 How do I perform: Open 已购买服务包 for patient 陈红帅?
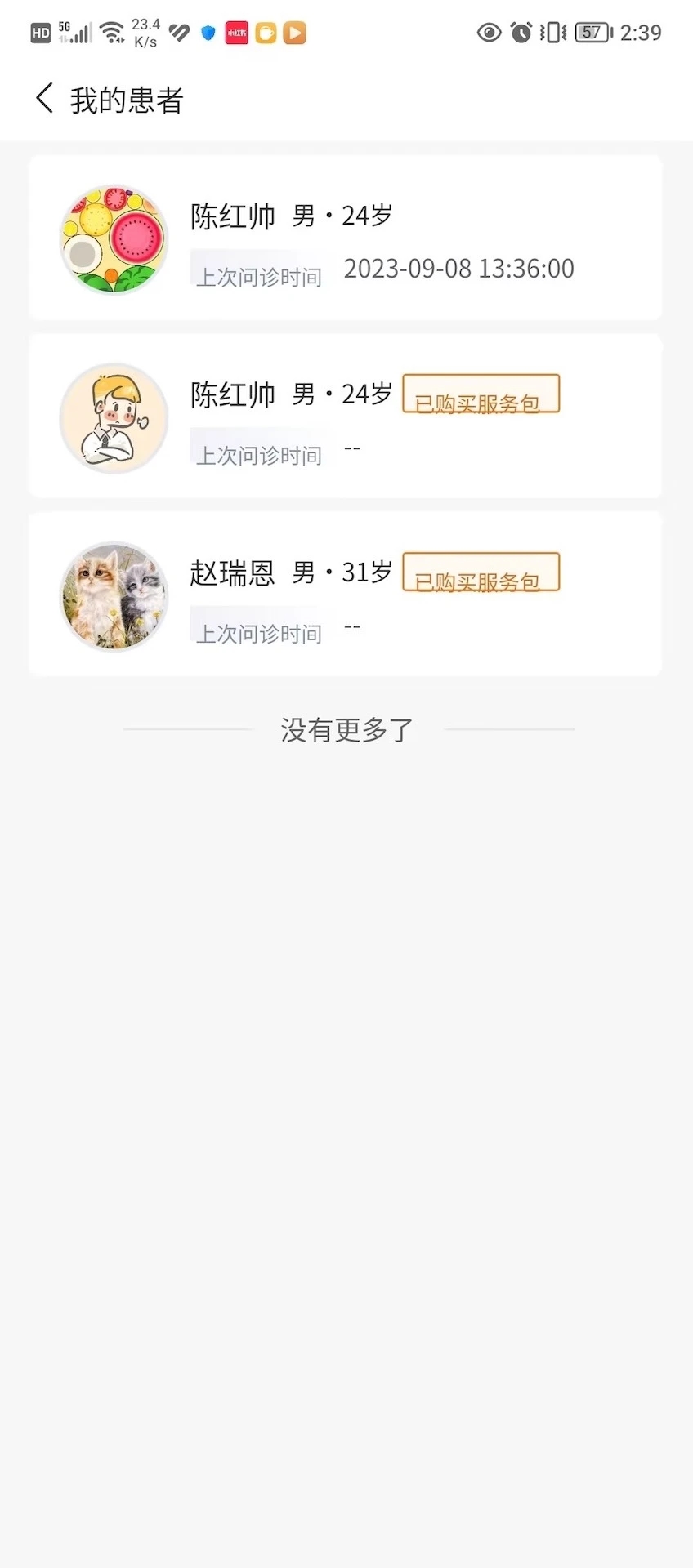pos(481,395)
